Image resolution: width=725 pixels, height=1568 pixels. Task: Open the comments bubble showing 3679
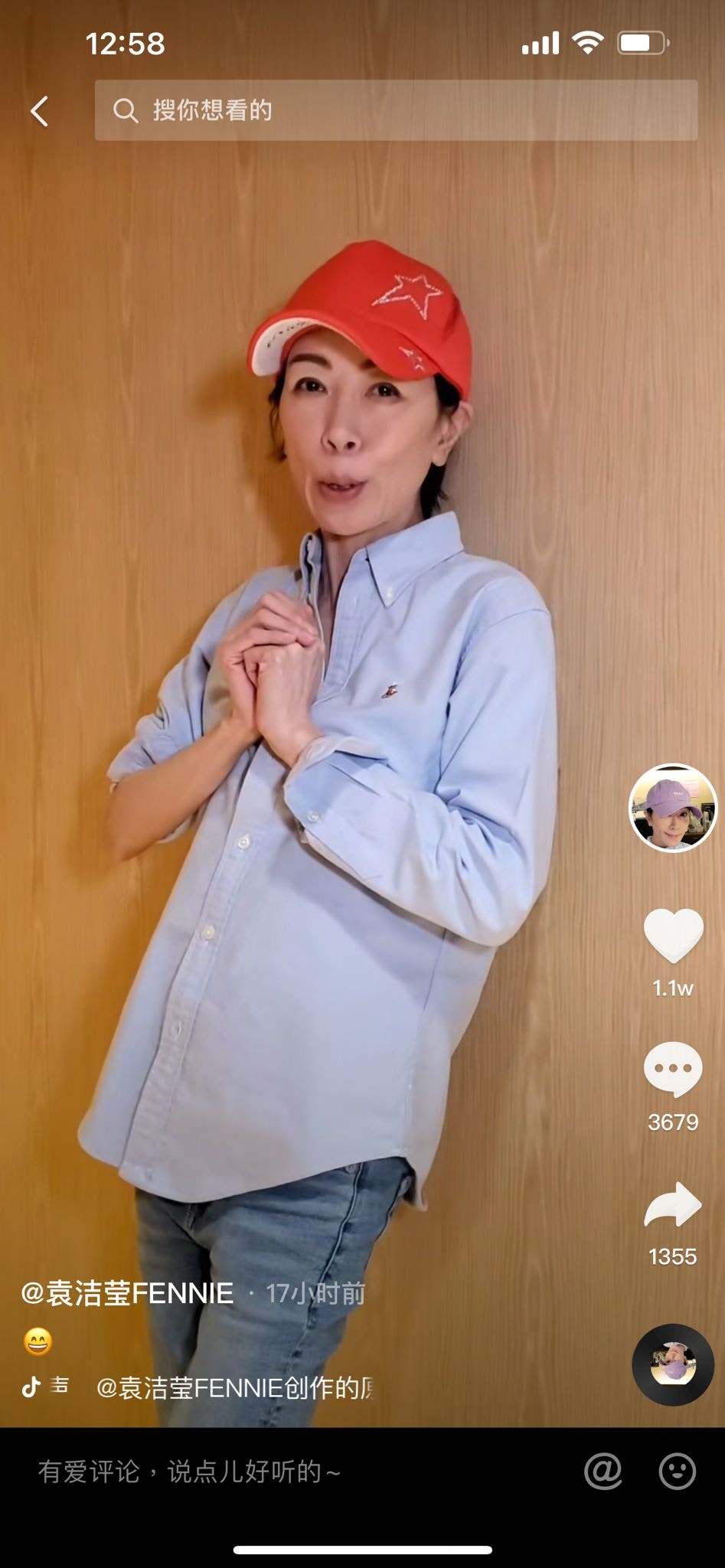673,1070
